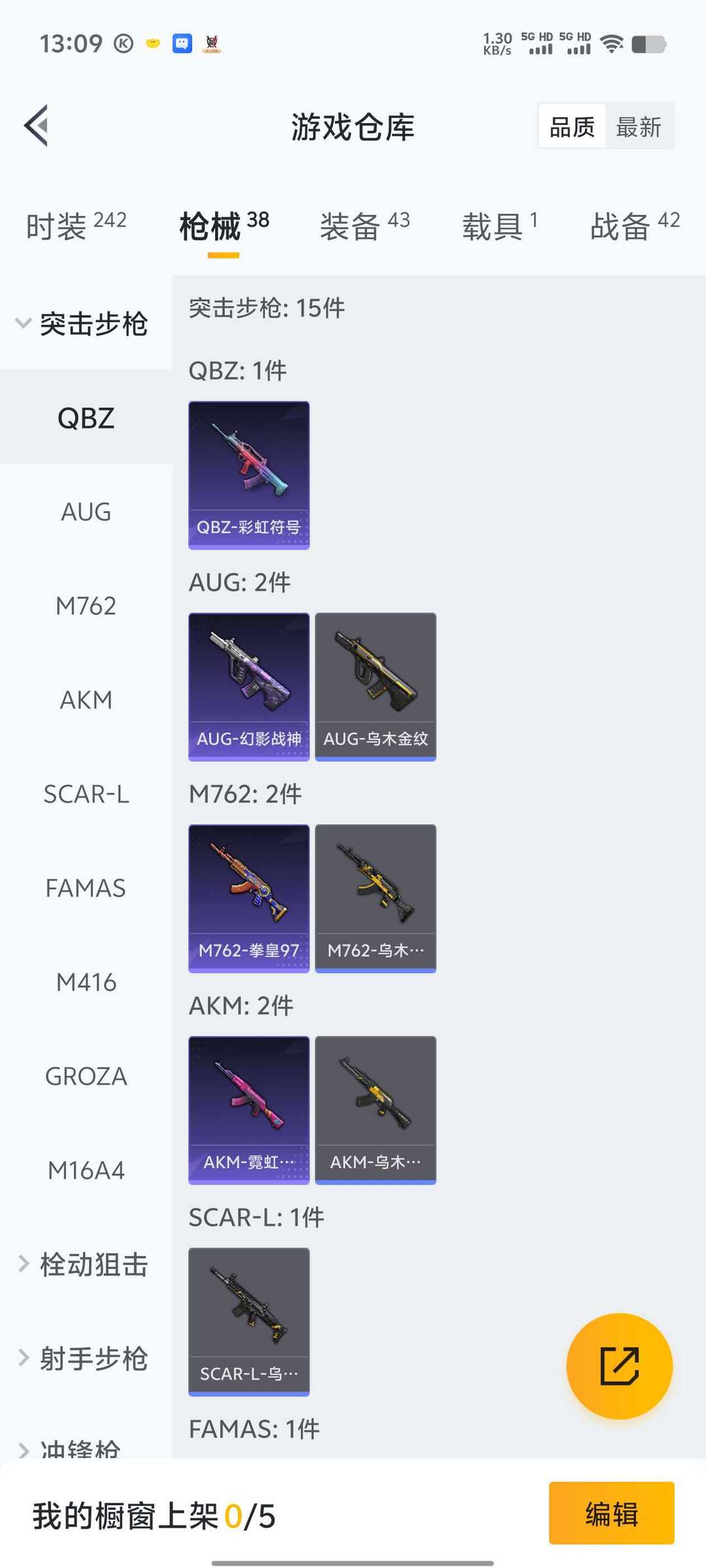The image size is (706, 1568).
Task: Open the 载具 tab
Action: pos(500,226)
